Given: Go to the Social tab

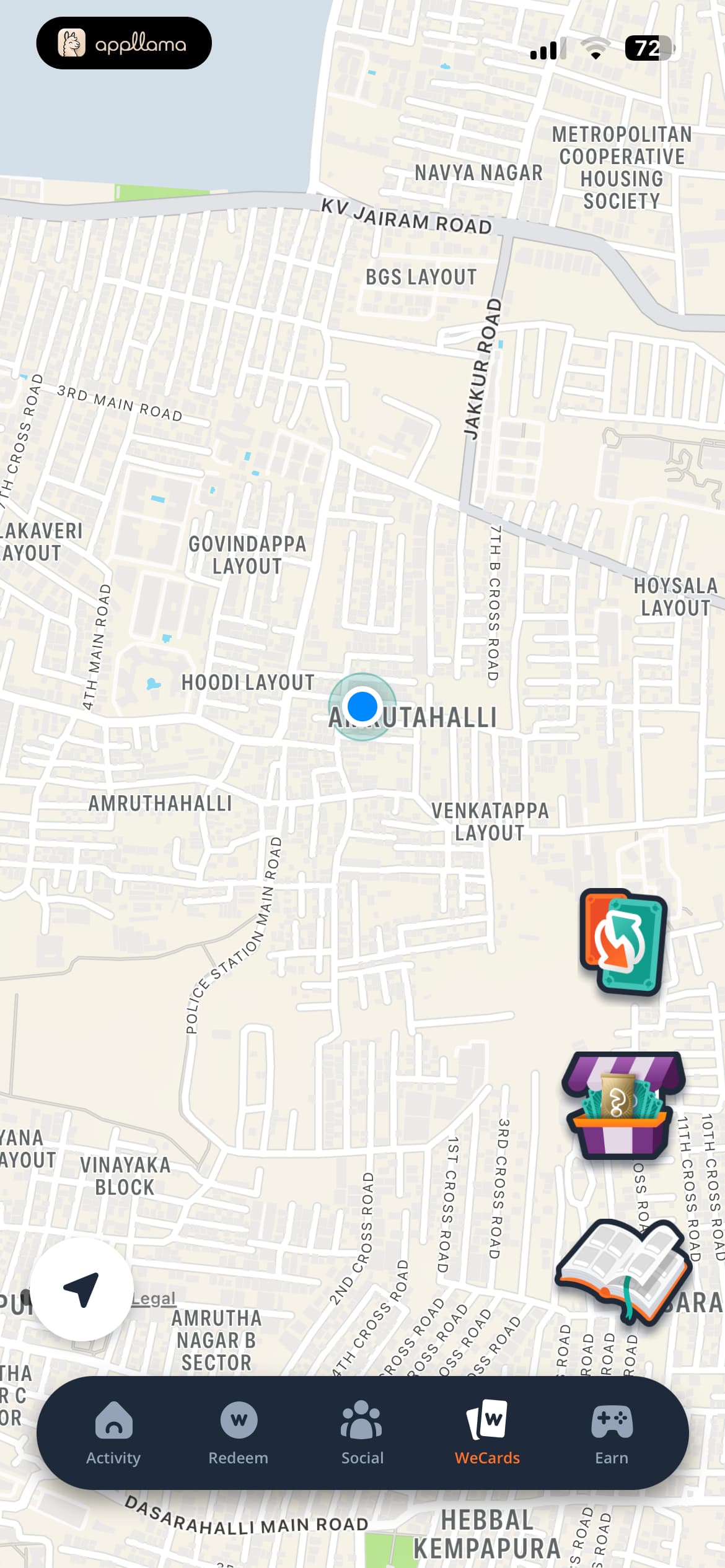Looking at the screenshot, I should tap(362, 1433).
